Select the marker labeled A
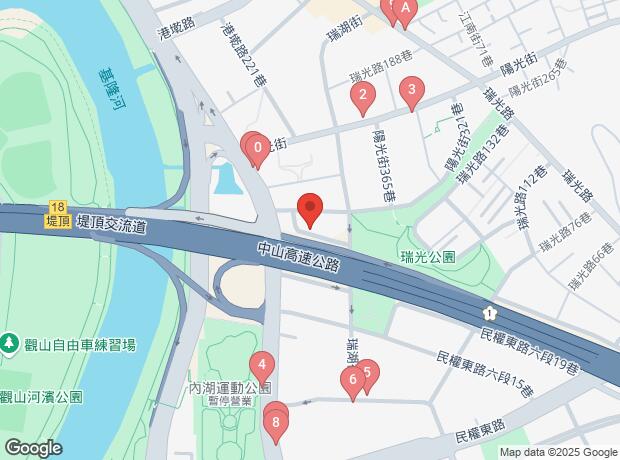This screenshot has height=460, width=620. tap(405, 10)
